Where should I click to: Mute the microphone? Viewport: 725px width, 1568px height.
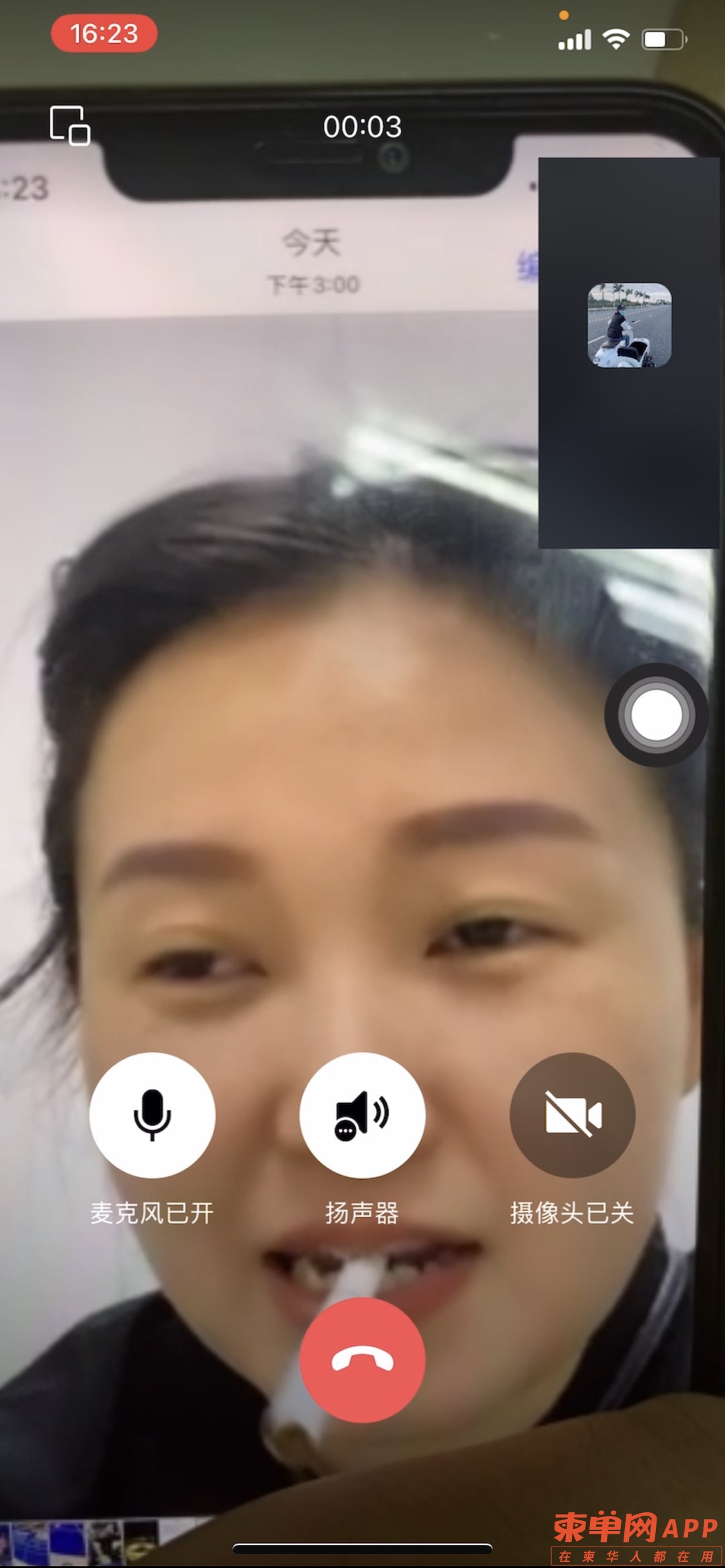pos(152,1114)
